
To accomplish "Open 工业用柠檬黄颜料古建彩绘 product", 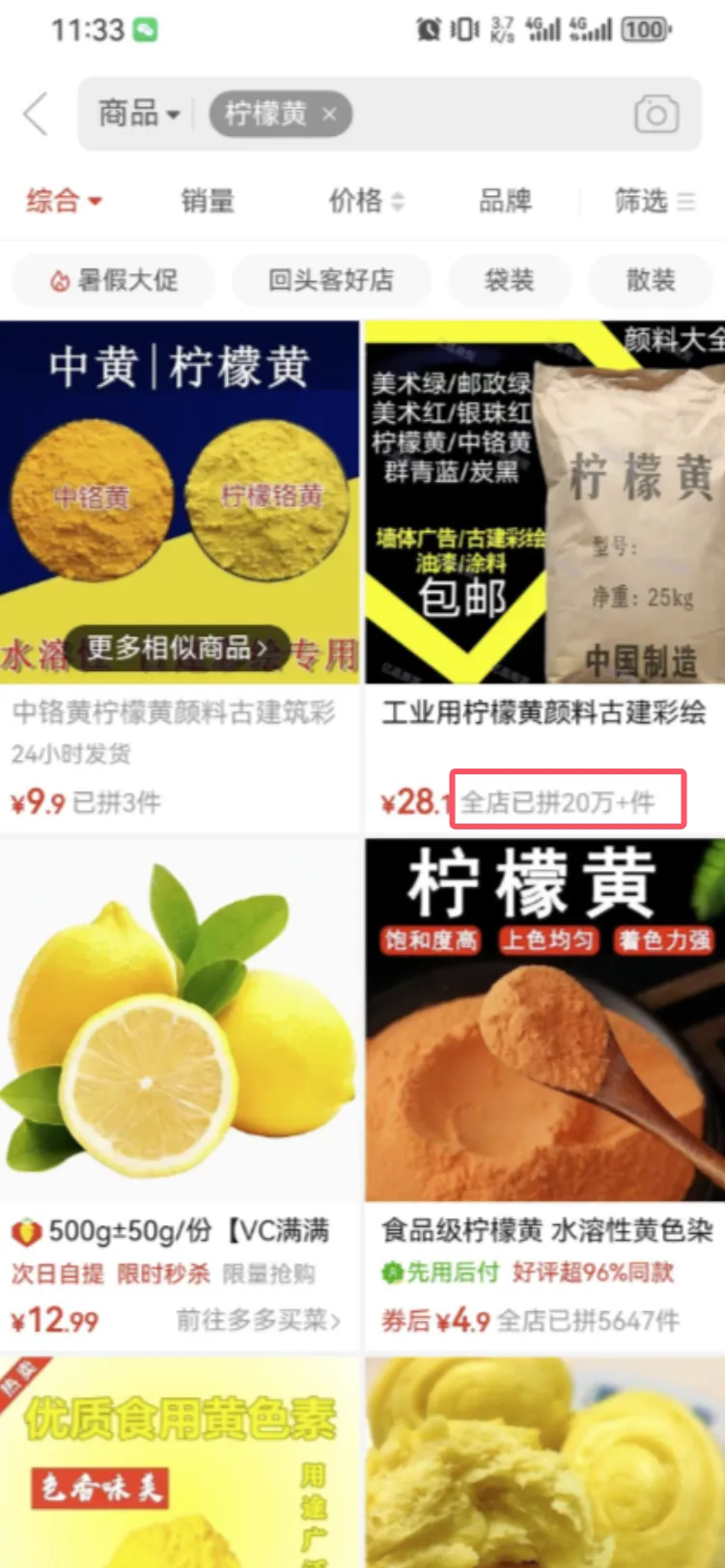I will 543,714.
